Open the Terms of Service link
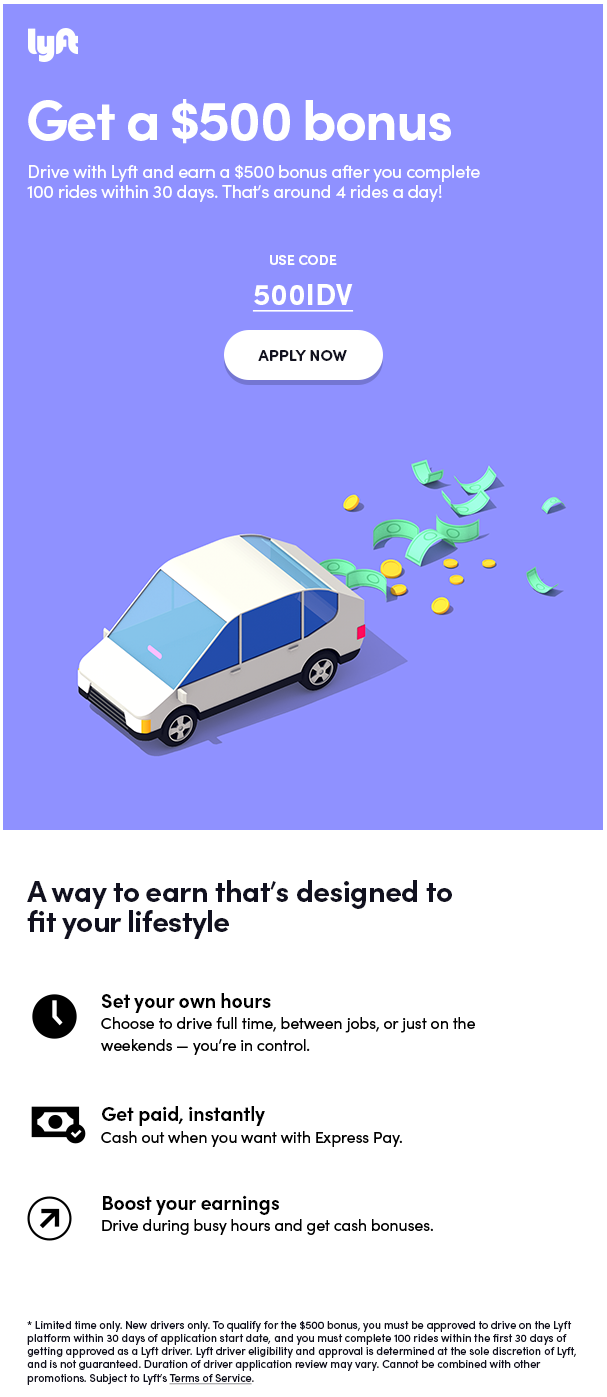This screenshot has width=607, height=1397. pyautogui.click(x=210, y=1378)
